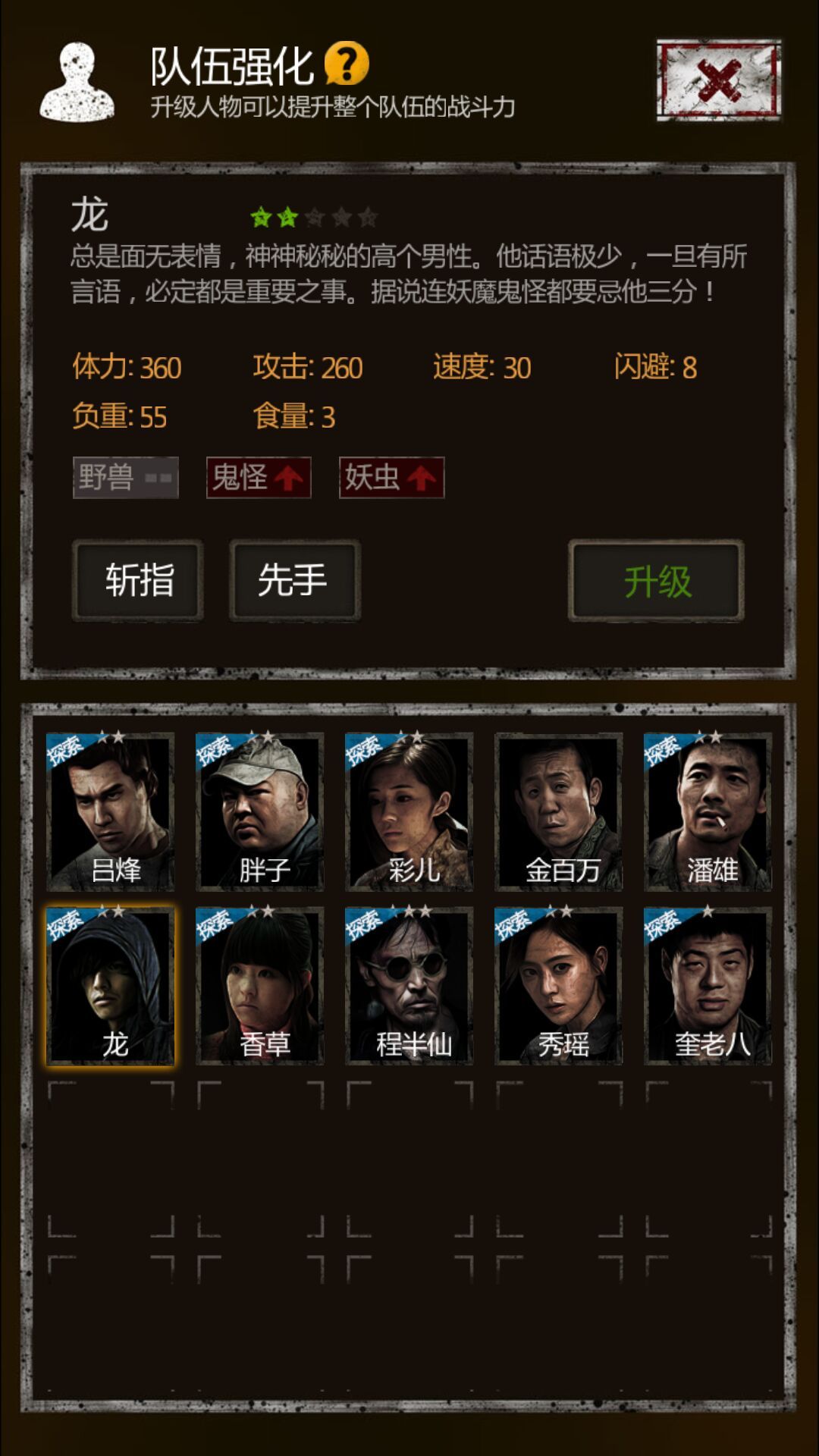Select character 潘雄
This screenshot has width=819, height=1456.
point(708,811)
